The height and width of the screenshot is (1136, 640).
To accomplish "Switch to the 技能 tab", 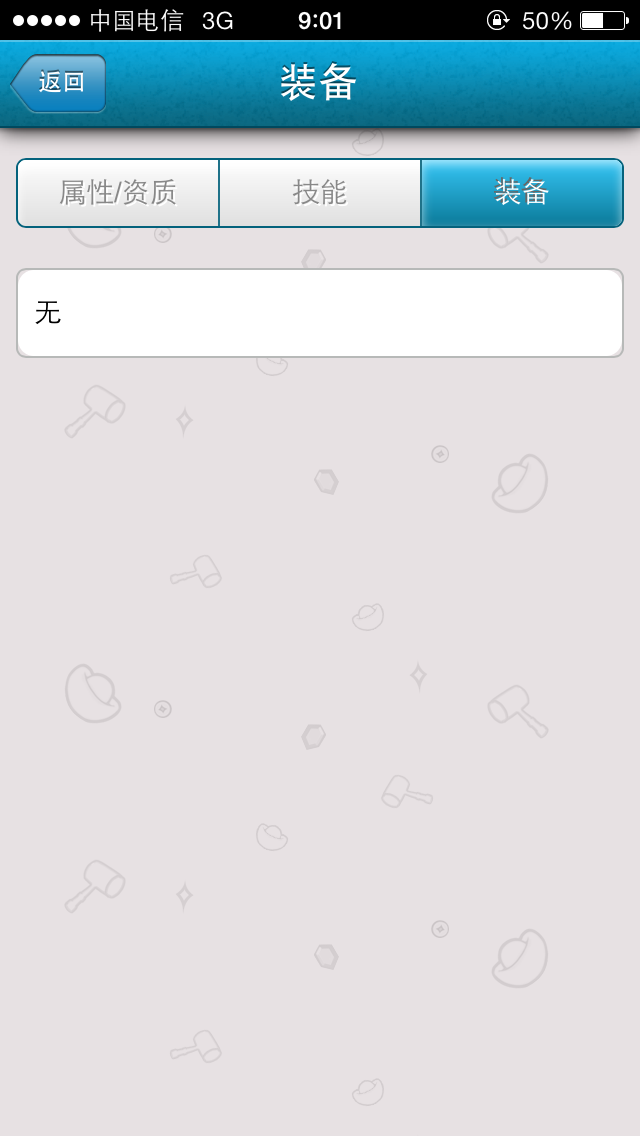I will 320,193.
